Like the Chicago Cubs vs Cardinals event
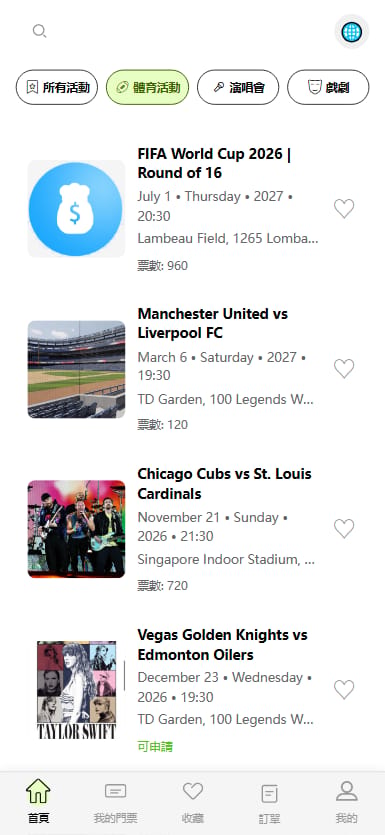 click(344, 529)
